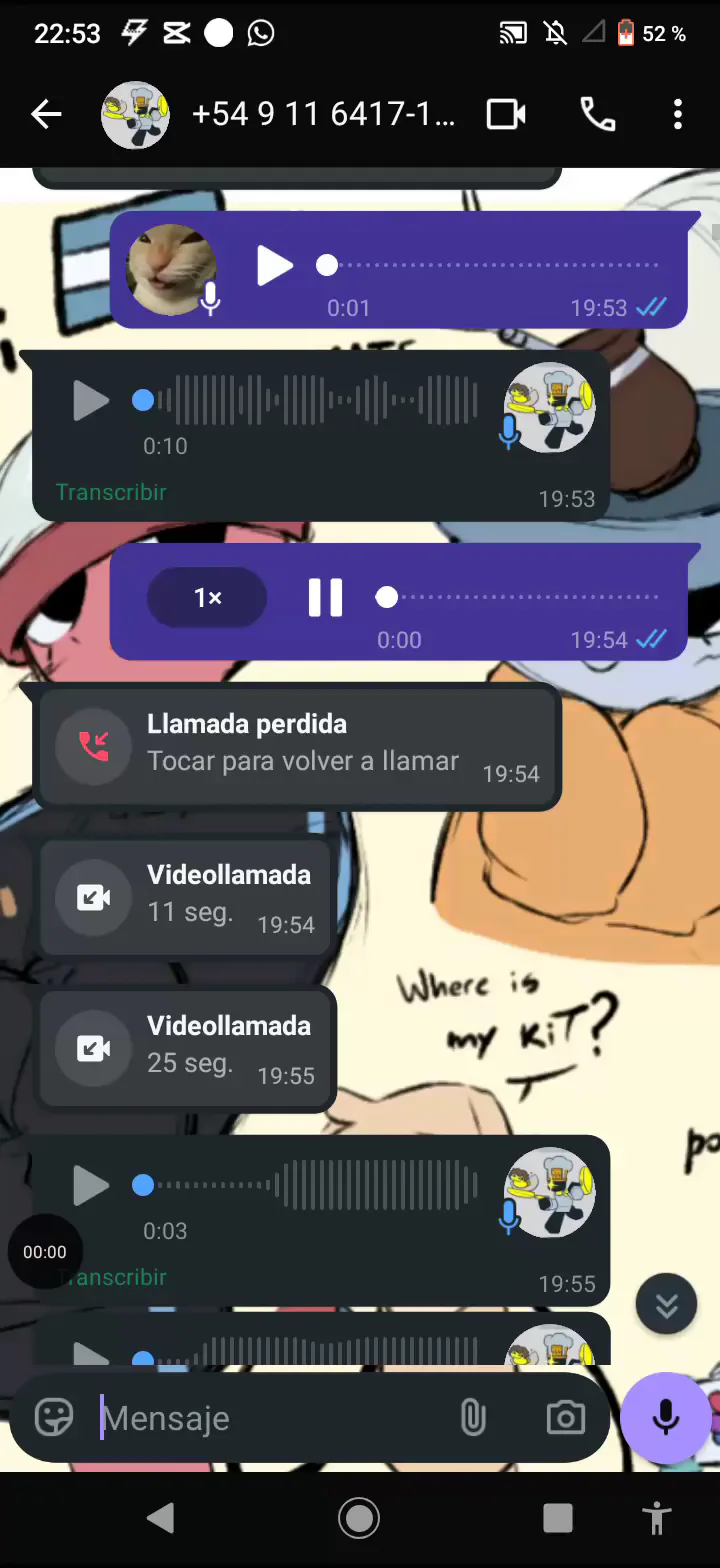The height and width of the screenshot is (1568, 720).
Task: Jump to the latest messages
Action: [666, 1305]
